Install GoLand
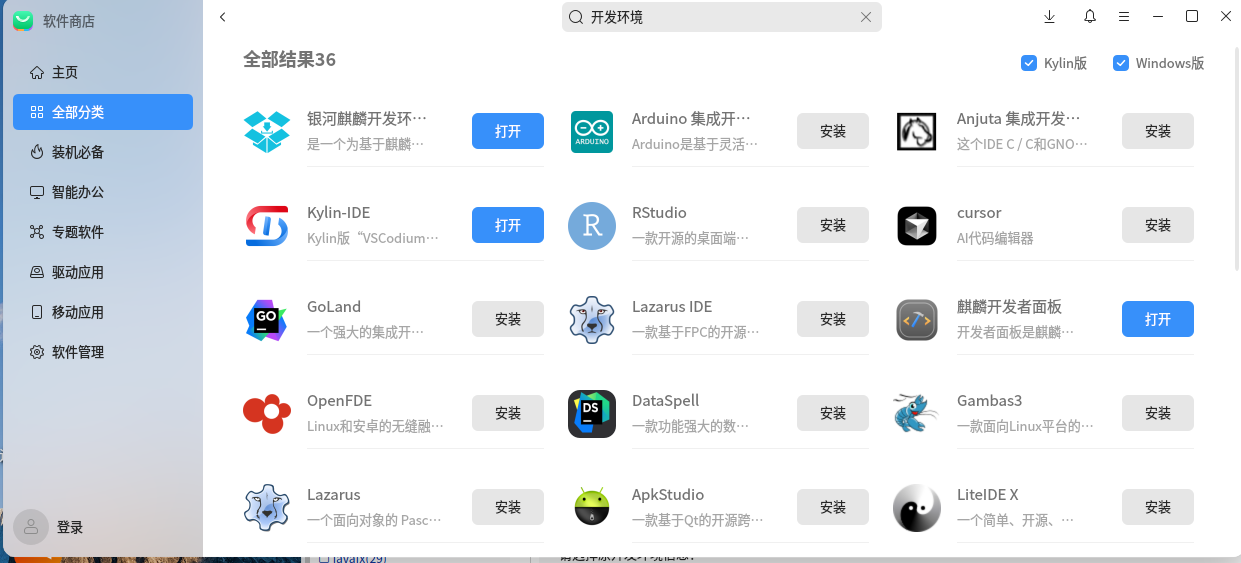Image resolution: width=1241 pixels, height=563 pixels. tap(507, 319)
